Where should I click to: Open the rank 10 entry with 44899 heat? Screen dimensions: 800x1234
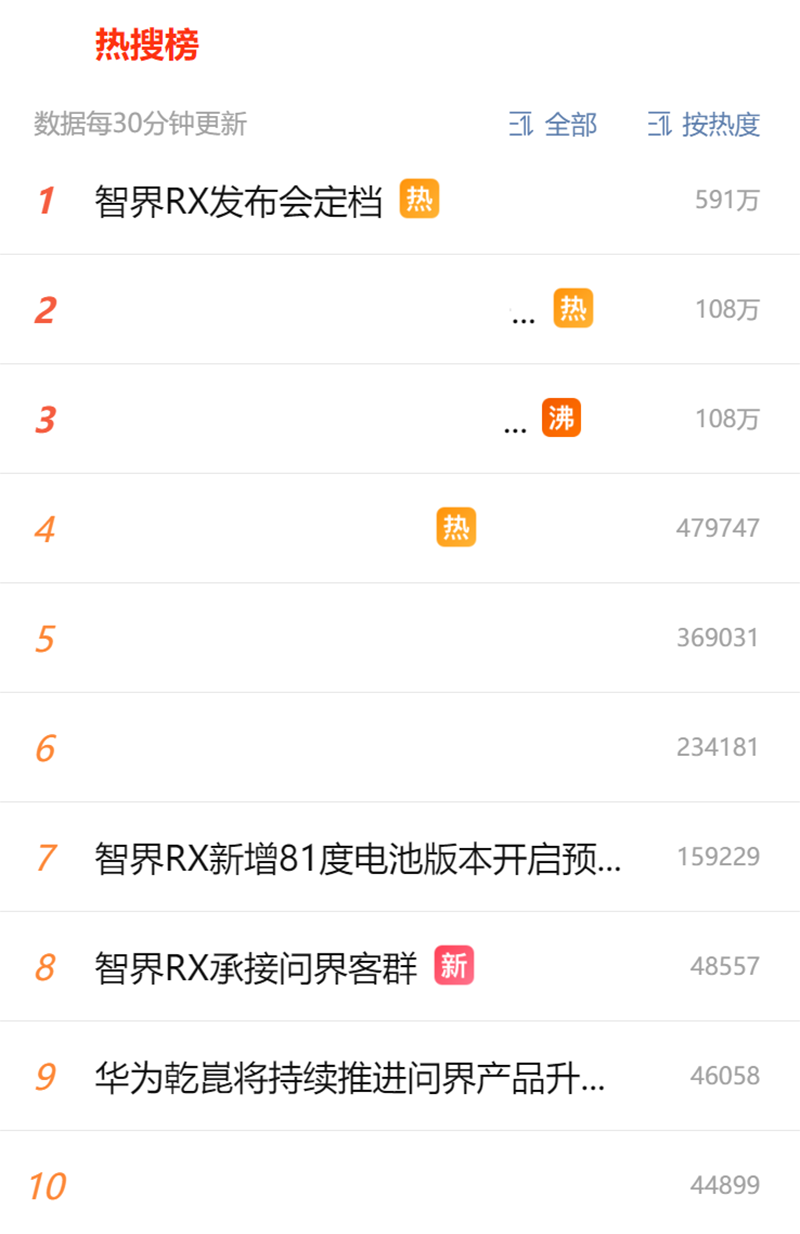pos(400,1185)
